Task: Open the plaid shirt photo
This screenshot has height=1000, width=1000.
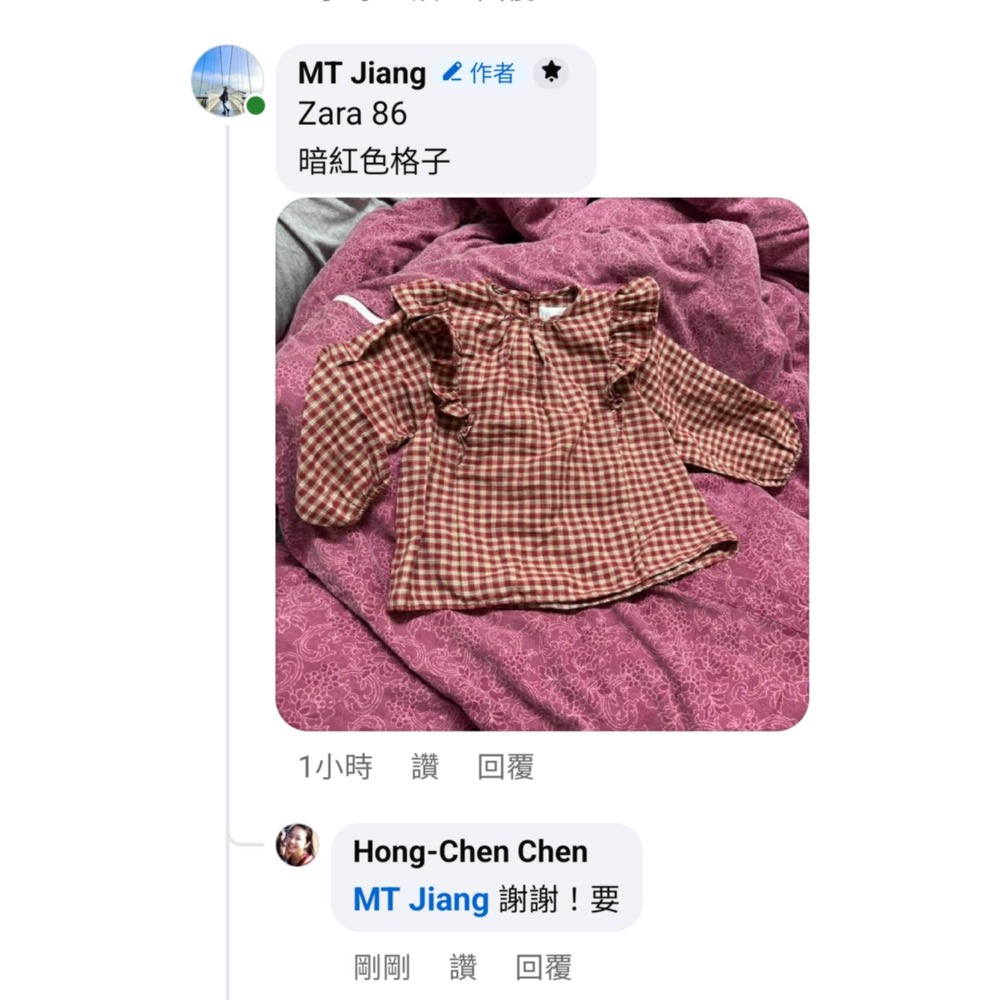Action: (x=542, y=464)
